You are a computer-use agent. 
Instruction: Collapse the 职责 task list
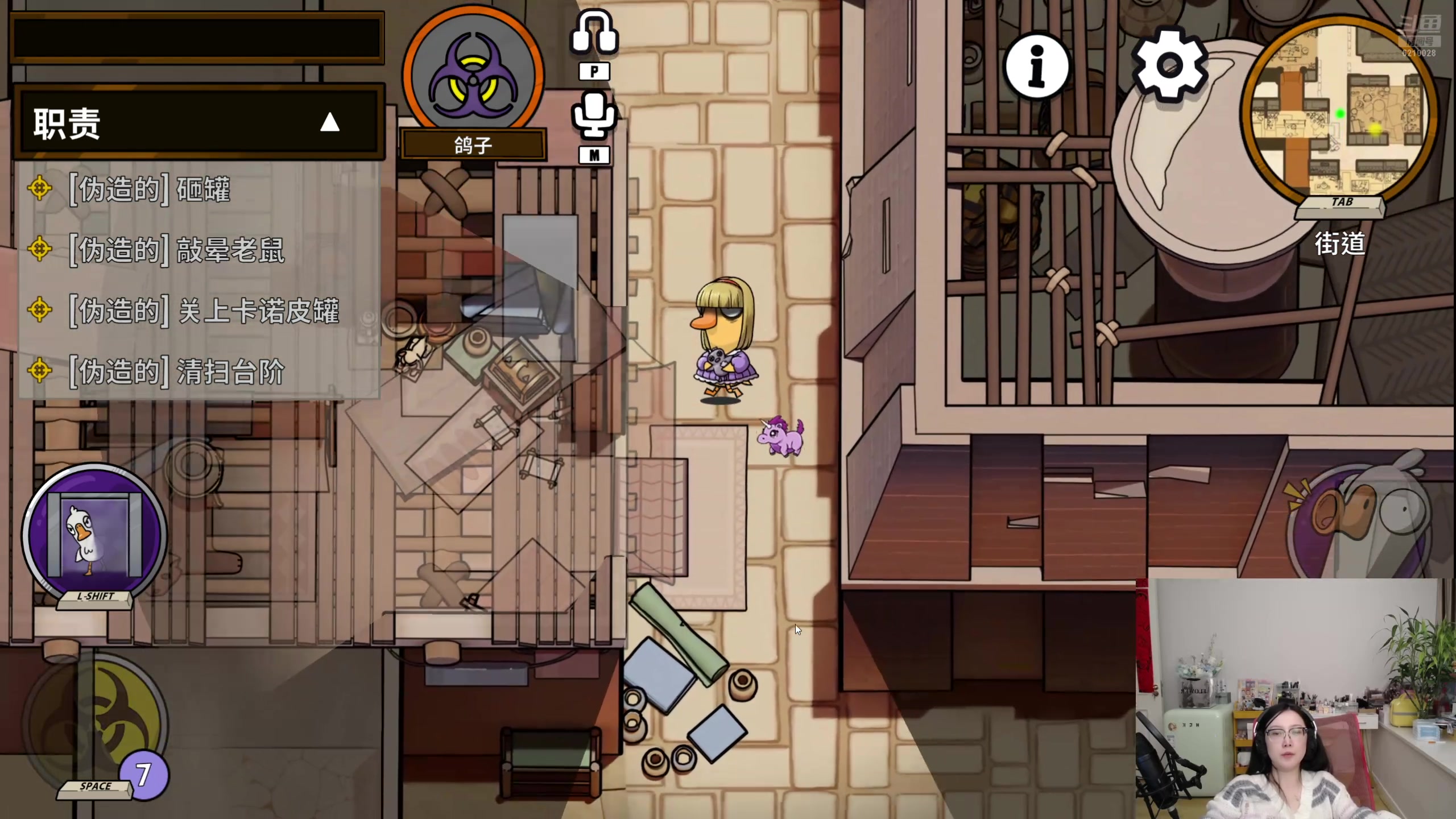point(329,122)
